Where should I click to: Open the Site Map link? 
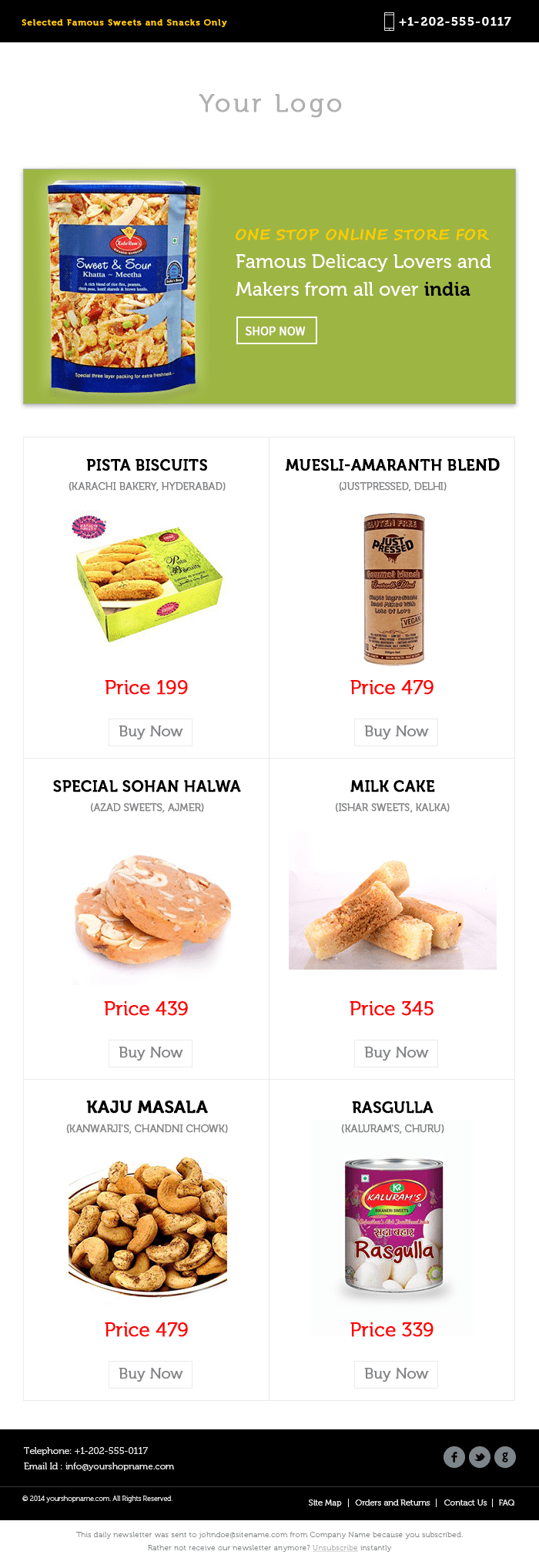pos(325,1503)
